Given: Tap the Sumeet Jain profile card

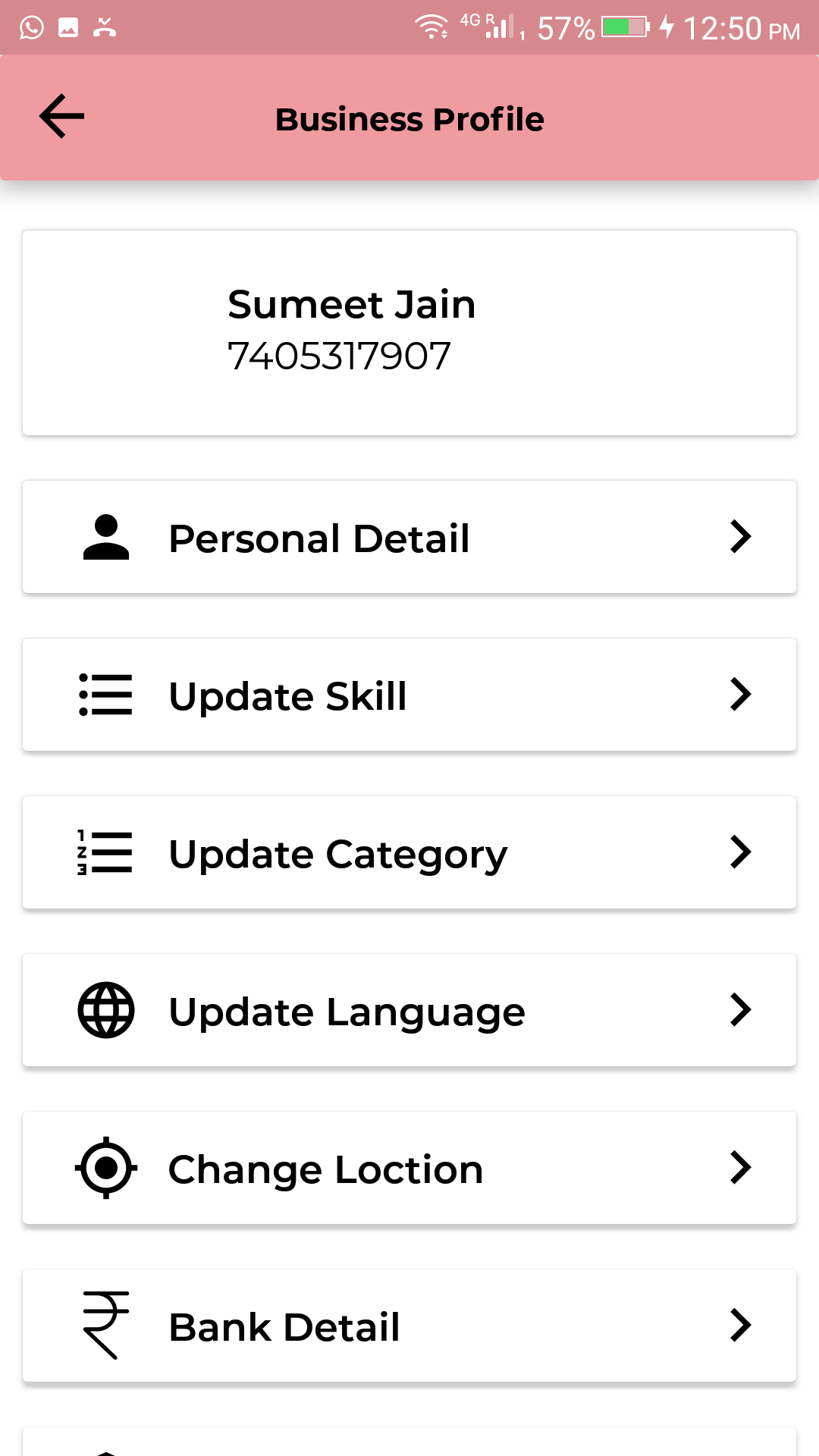Looking at the screenshot, I should pyautogui.click(x=409, y=333).
